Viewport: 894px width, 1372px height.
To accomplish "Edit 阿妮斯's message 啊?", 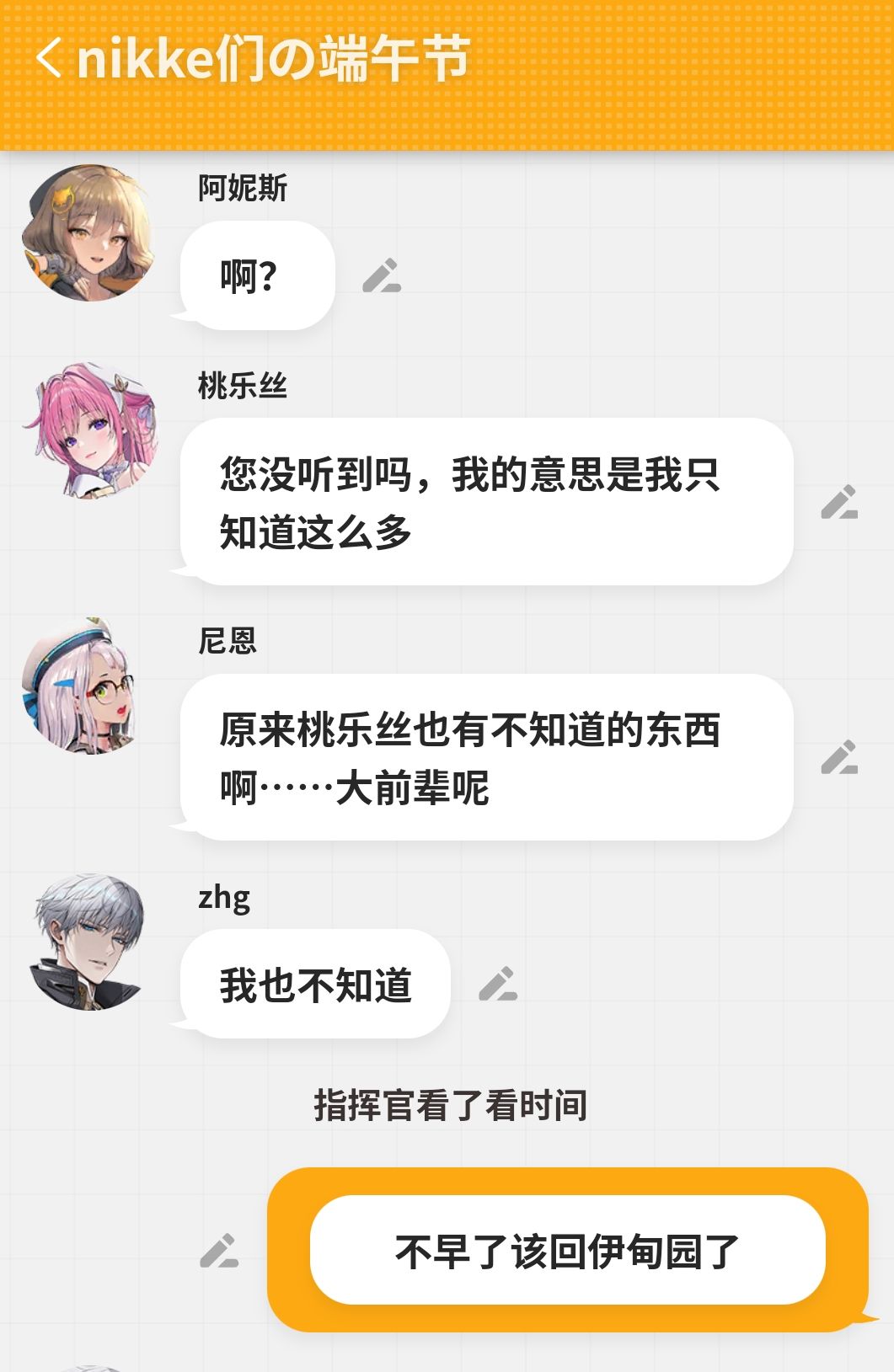I will click(x=382, y=276).
